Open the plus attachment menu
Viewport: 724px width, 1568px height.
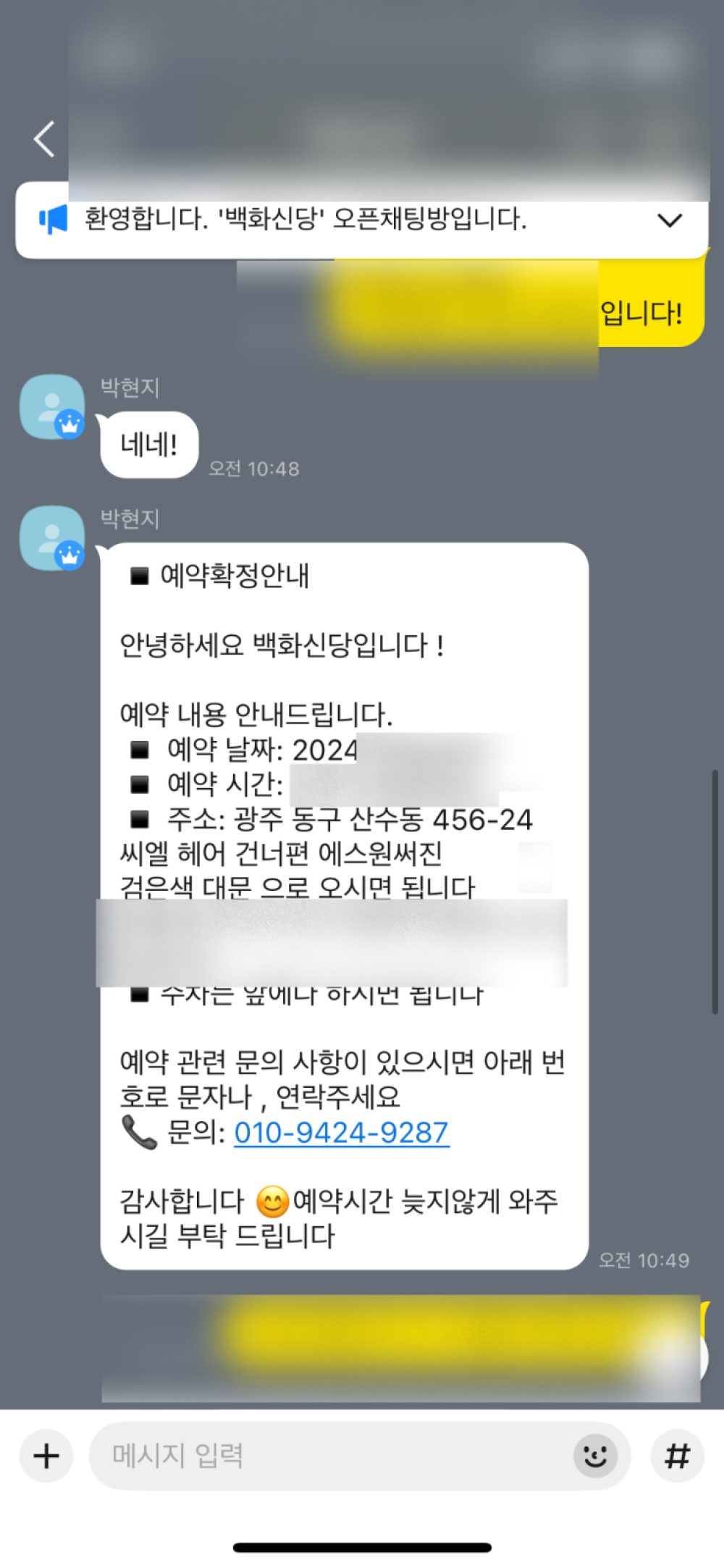(x=46, y=1456)
